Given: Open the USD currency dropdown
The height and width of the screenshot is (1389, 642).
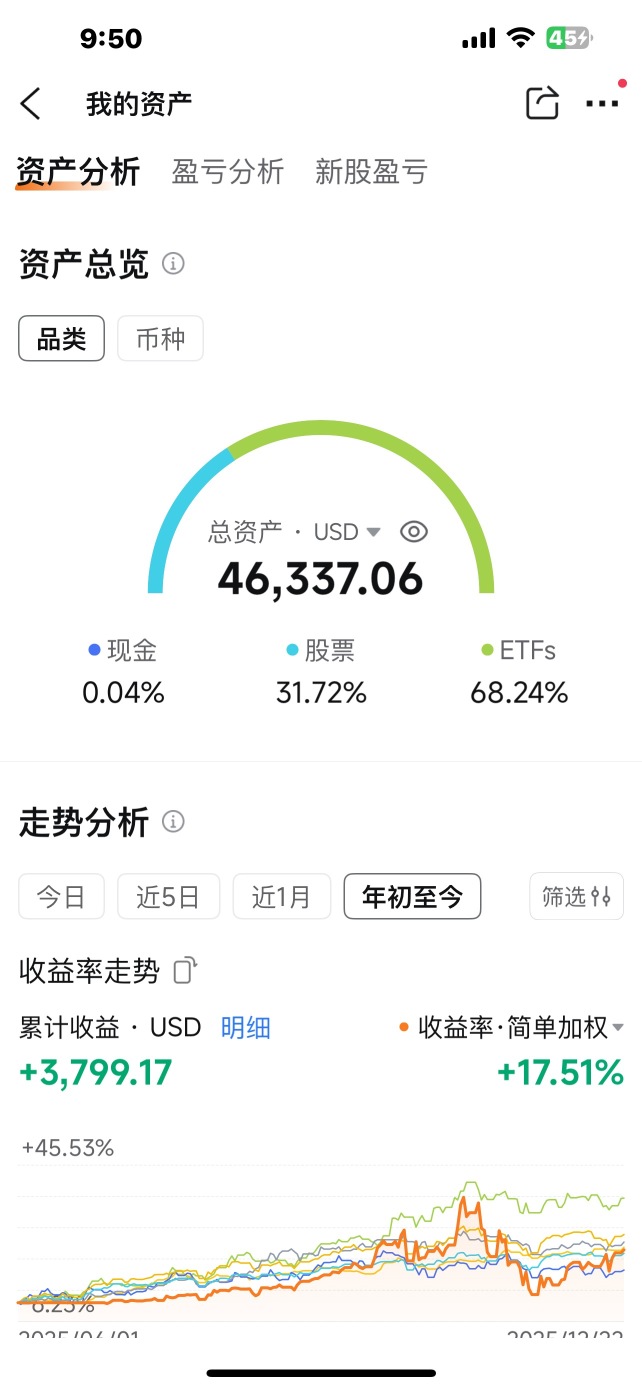Looking at the screenshot, I should coord(347,532).
